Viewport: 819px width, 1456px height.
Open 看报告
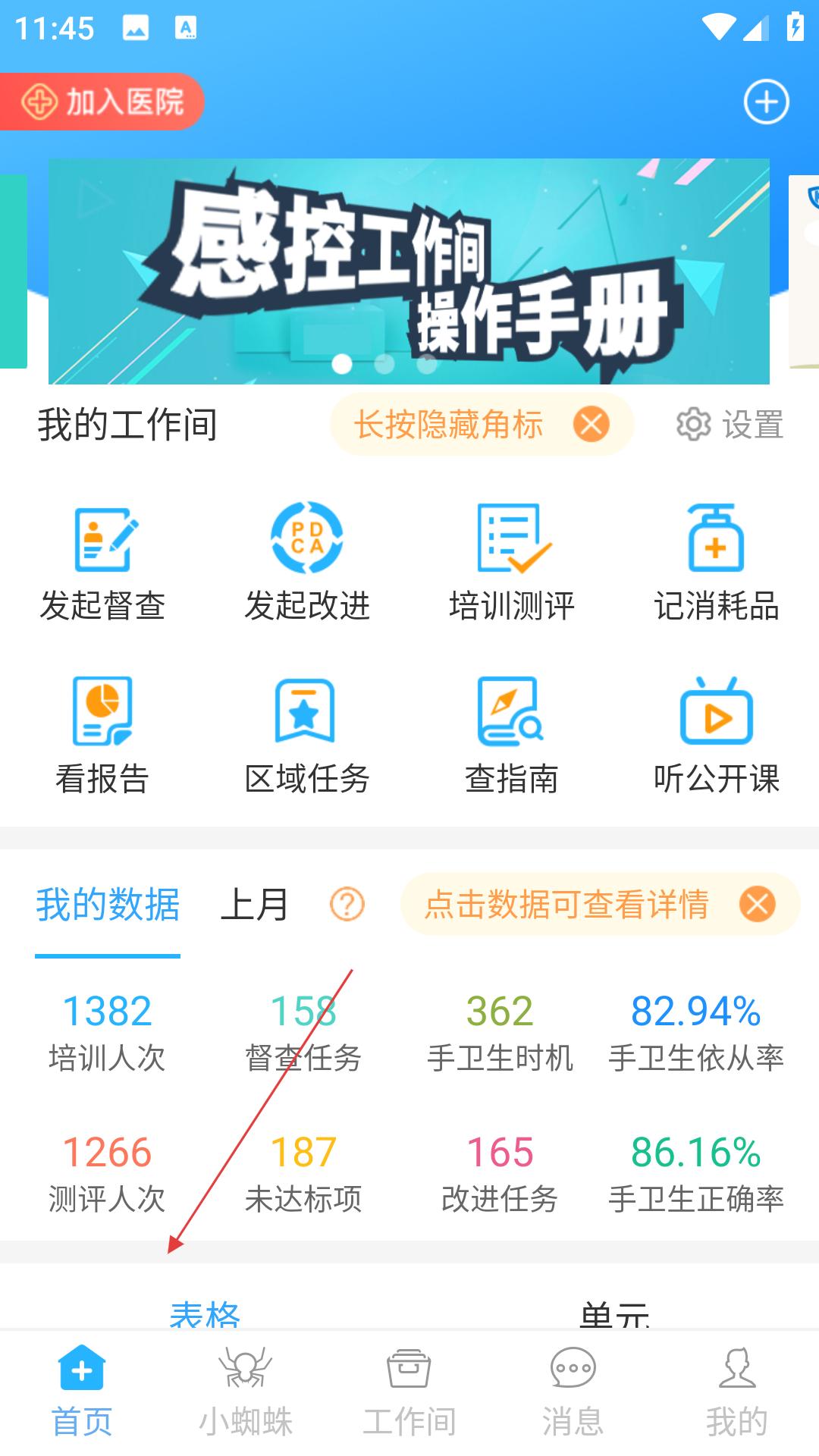pyautogui.click(x=102, y=736)
